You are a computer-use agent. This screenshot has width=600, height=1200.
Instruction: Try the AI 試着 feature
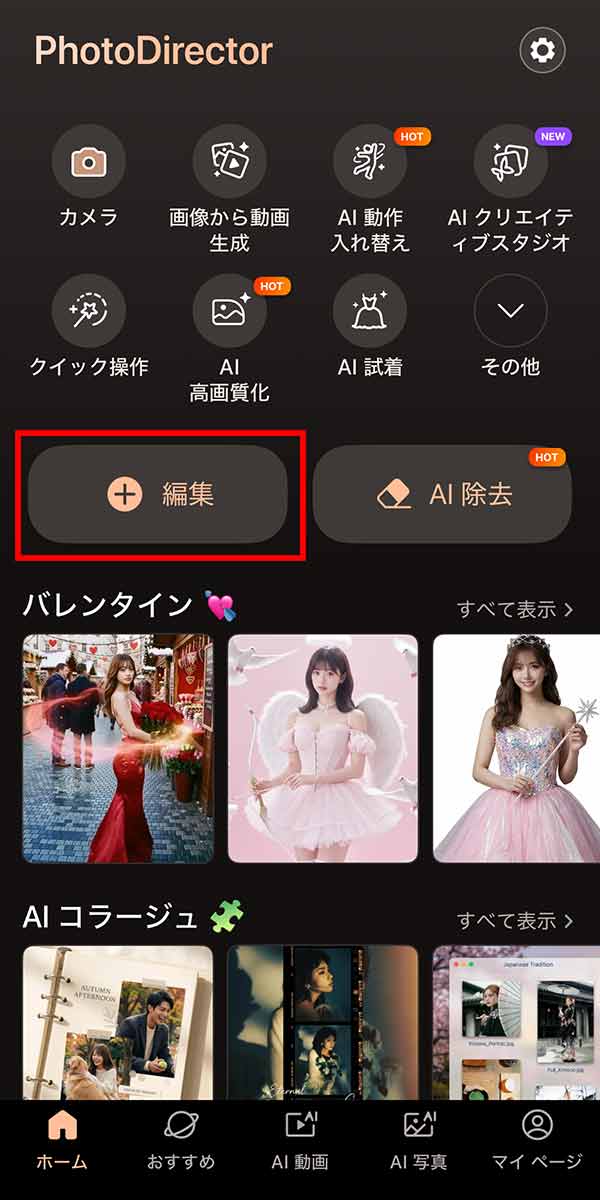pos(370,311)
